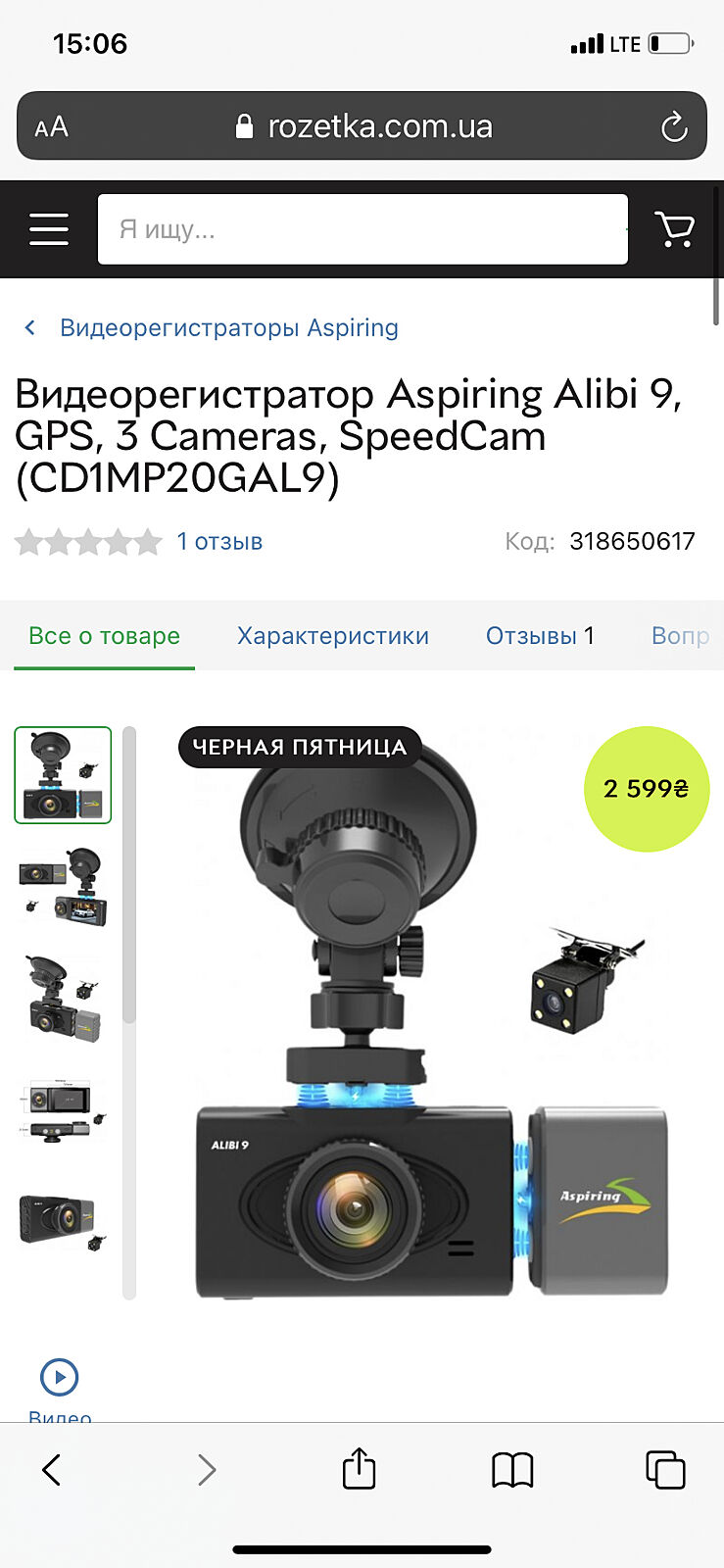This screenshot has height=1568, width=724.
Task: Open the AA reader text options
Action: point(51,126)
